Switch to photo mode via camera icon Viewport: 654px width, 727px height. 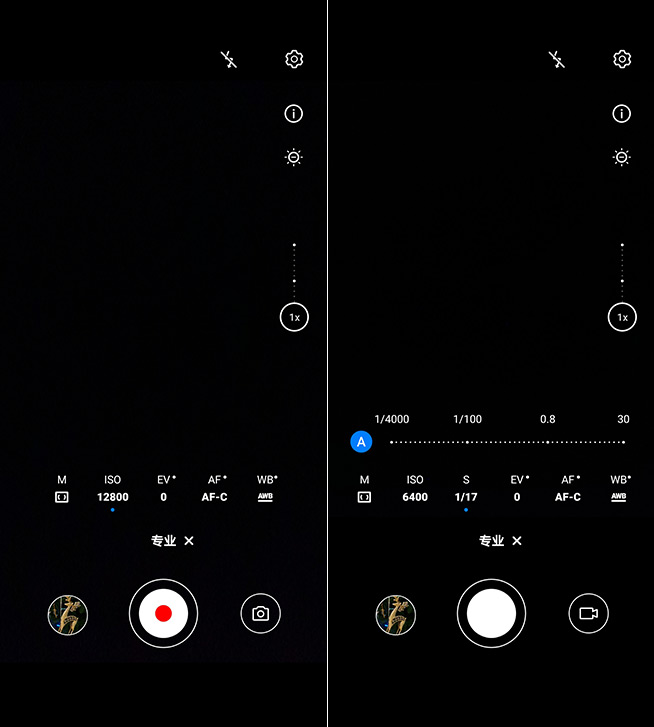[x=261, y=613]
